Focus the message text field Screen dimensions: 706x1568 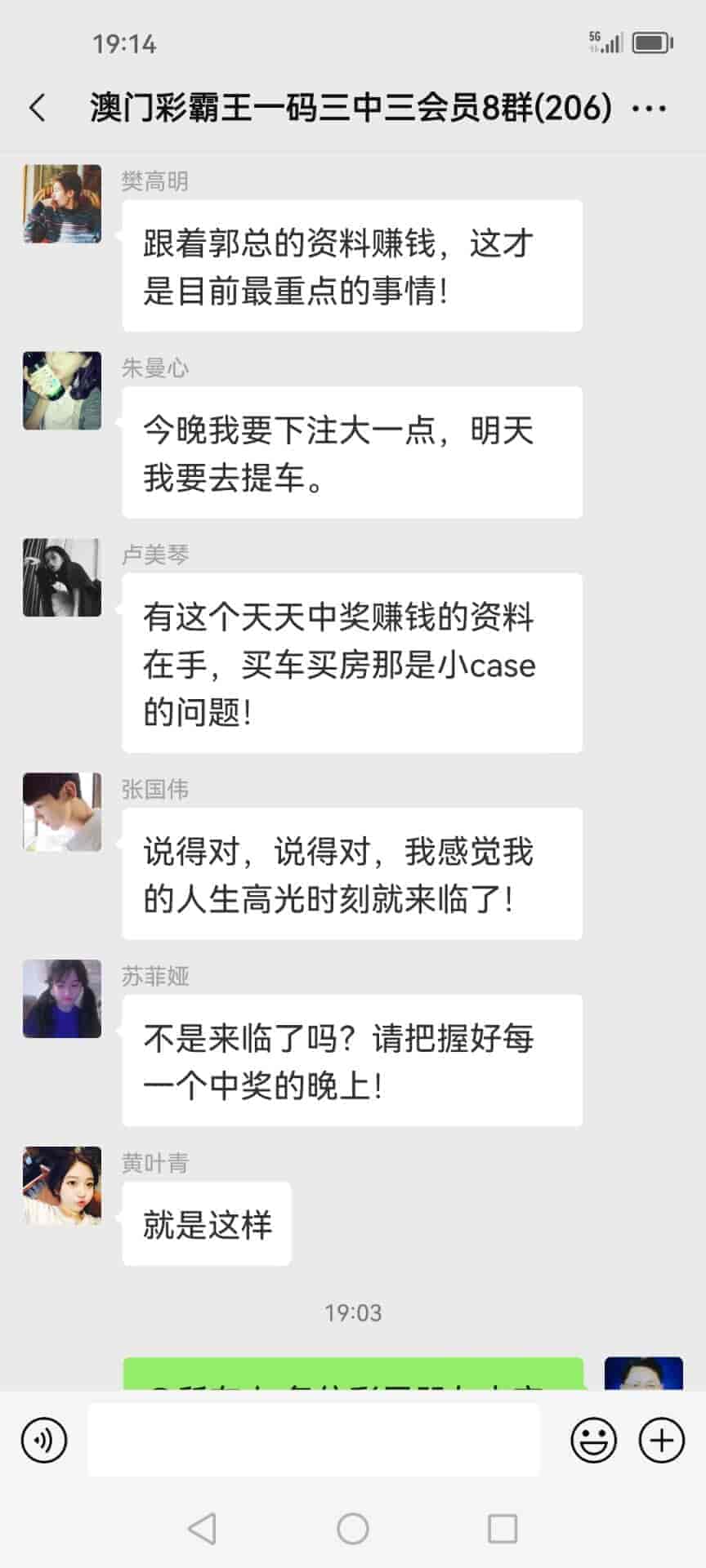point(314,1440)
